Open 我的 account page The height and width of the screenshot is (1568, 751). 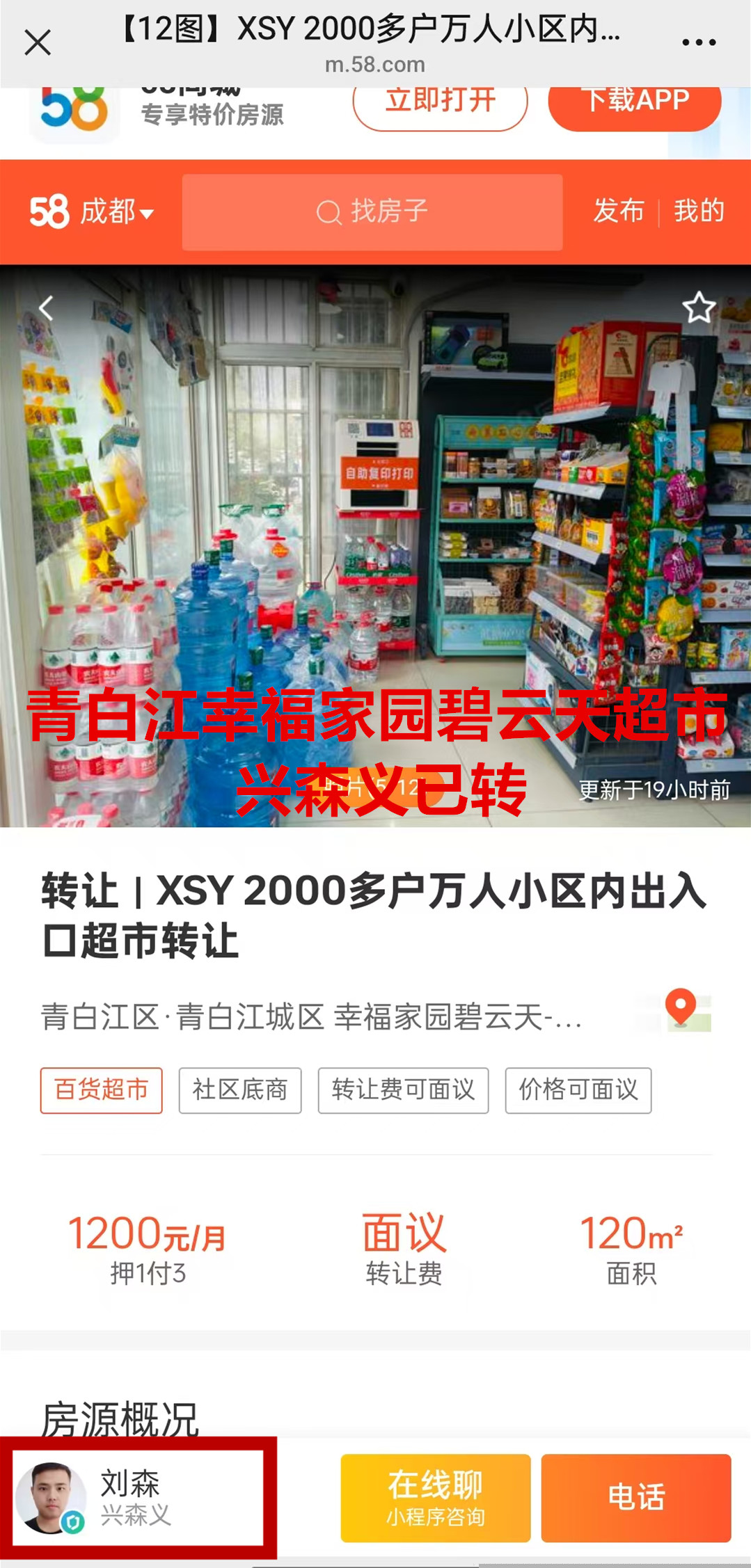pos(699,211)
